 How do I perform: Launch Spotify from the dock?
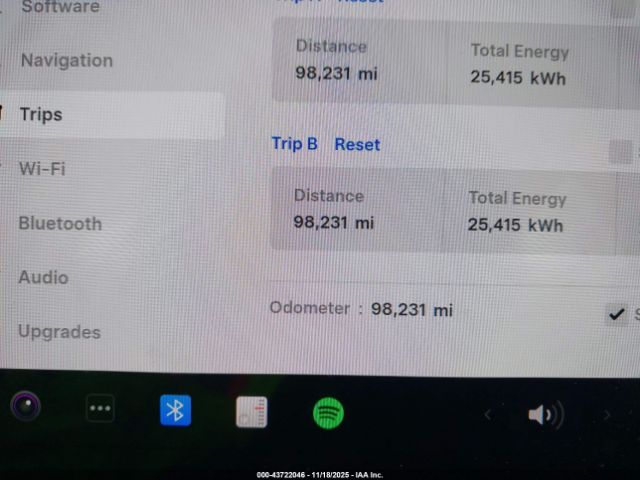328,412
